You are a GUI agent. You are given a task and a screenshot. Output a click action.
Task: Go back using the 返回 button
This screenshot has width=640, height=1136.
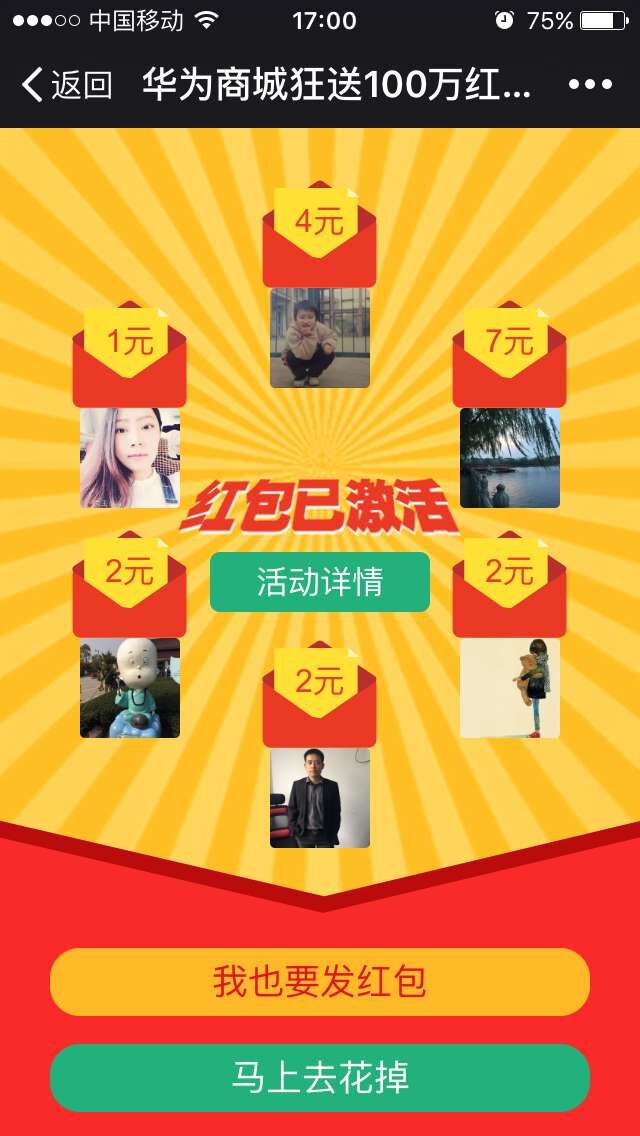pyautogui.click(x=66, y=85)
